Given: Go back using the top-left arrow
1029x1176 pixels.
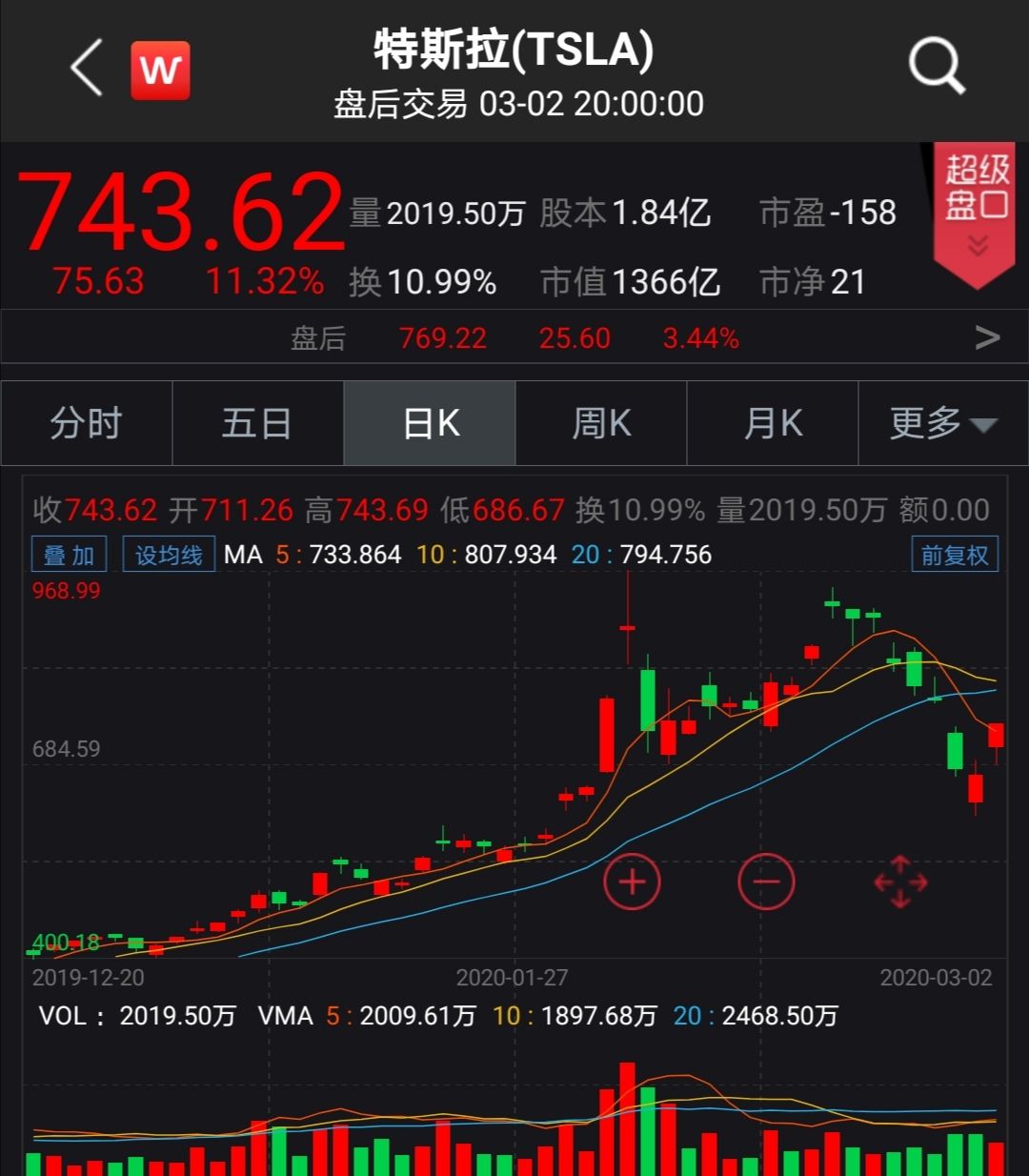Looking at the screenshot, I should click(87, 69).
